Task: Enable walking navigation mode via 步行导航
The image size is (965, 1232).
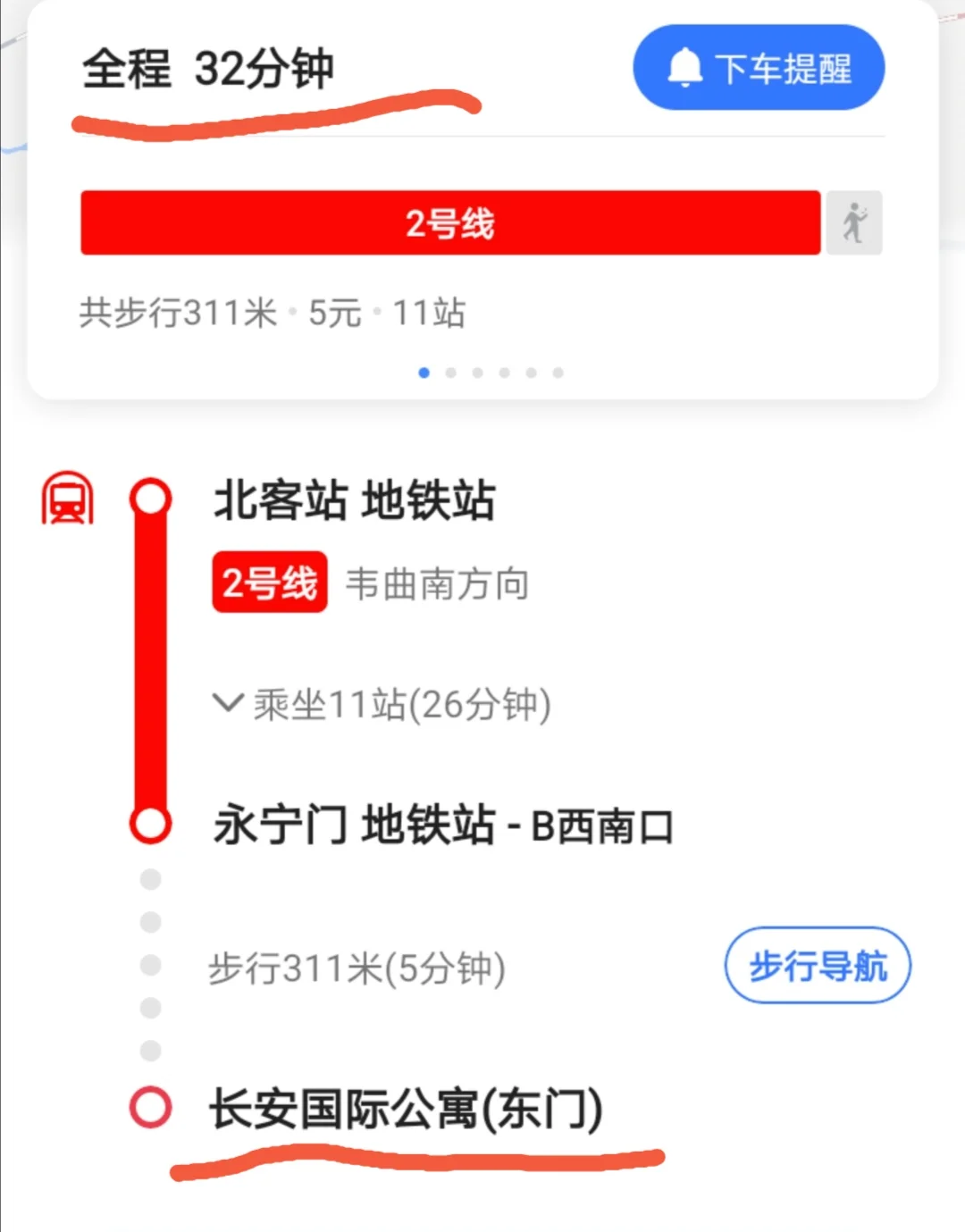Action: [816, 966]
